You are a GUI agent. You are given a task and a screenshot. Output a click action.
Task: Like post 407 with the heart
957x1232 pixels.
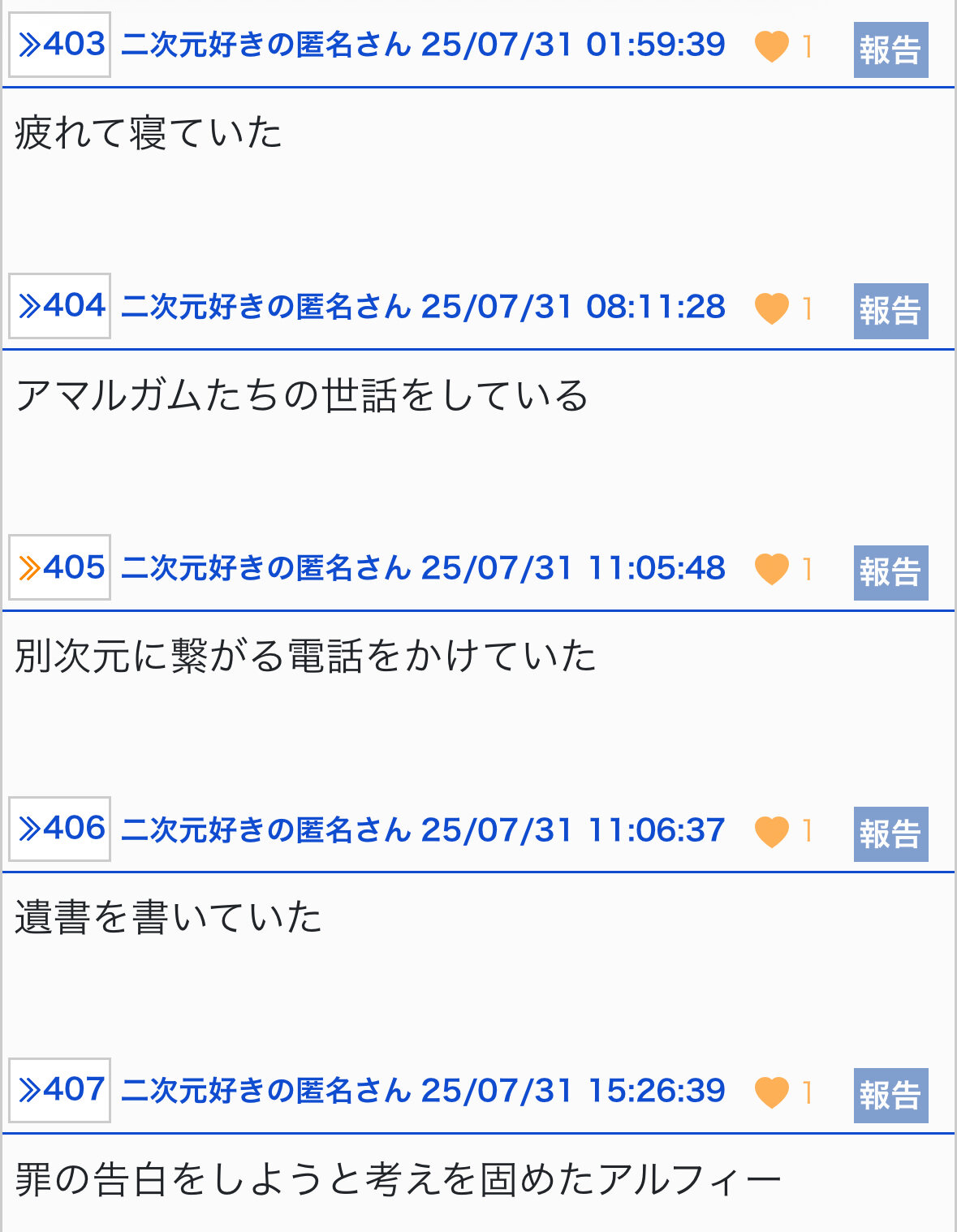[771, 1092]
